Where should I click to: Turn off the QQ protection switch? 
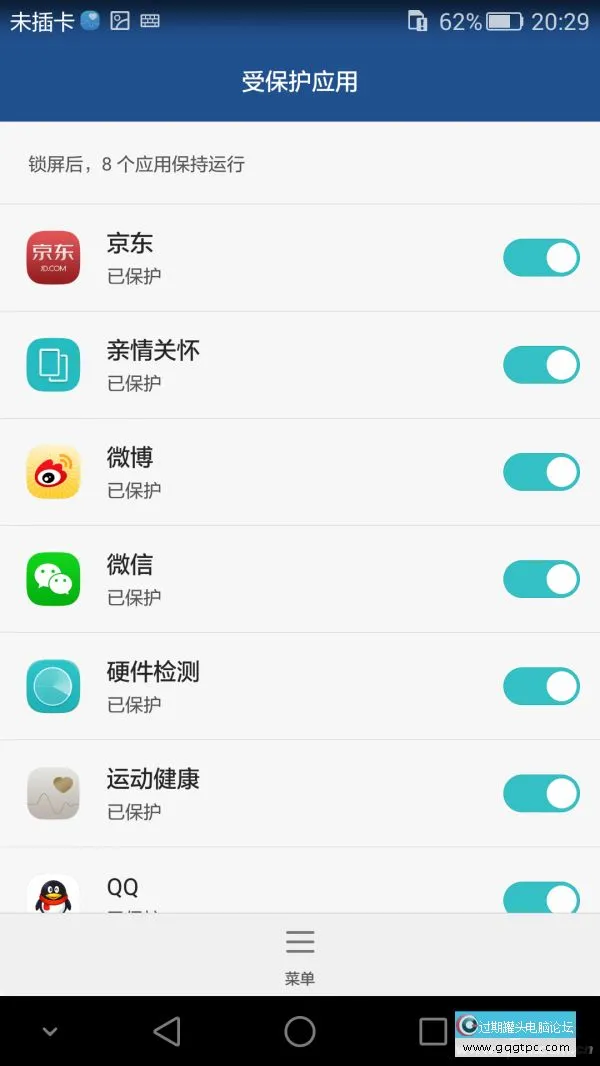[541, 897]
